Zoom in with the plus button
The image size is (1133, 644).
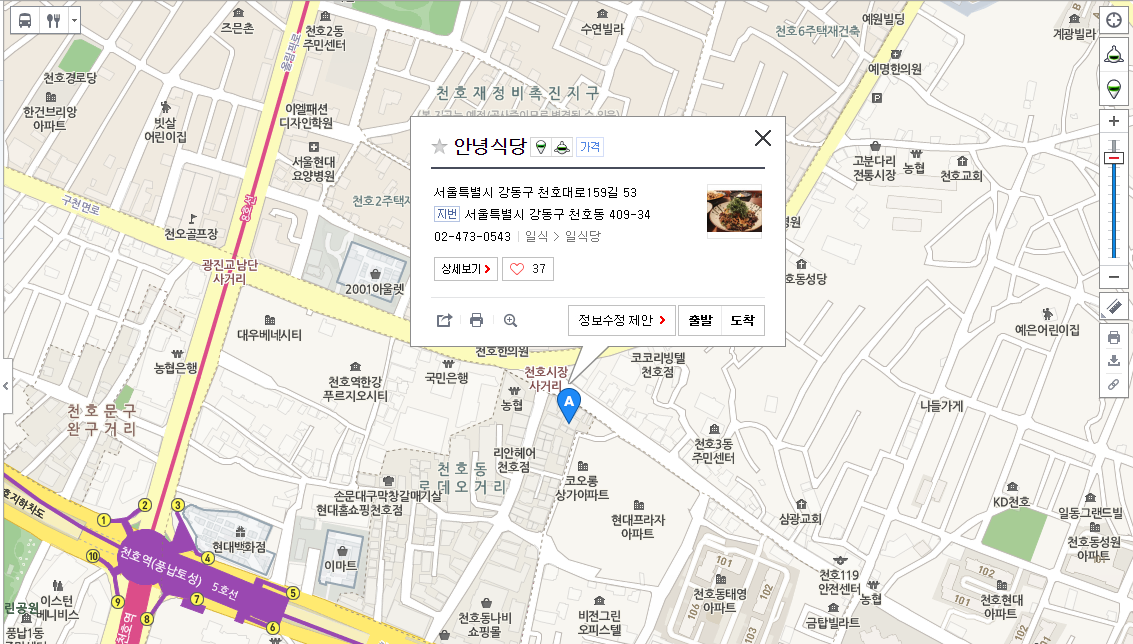[x=1113, y=121]
